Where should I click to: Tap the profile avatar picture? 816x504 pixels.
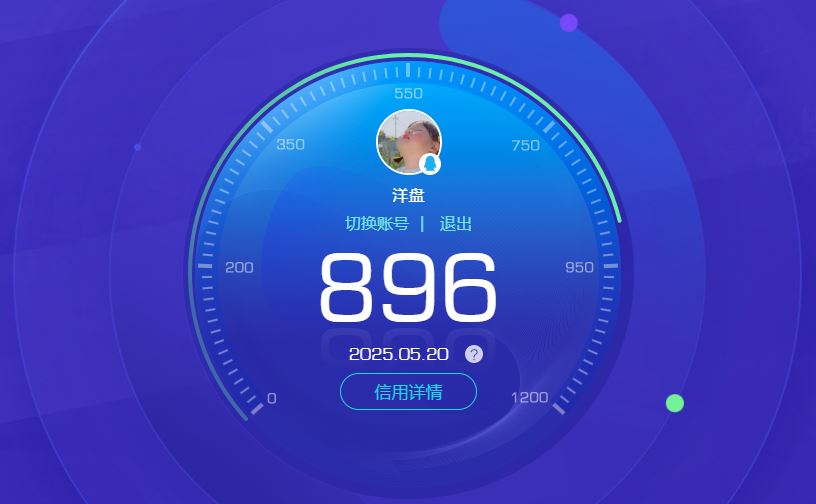pyautogui.click(x=408, y=141)
